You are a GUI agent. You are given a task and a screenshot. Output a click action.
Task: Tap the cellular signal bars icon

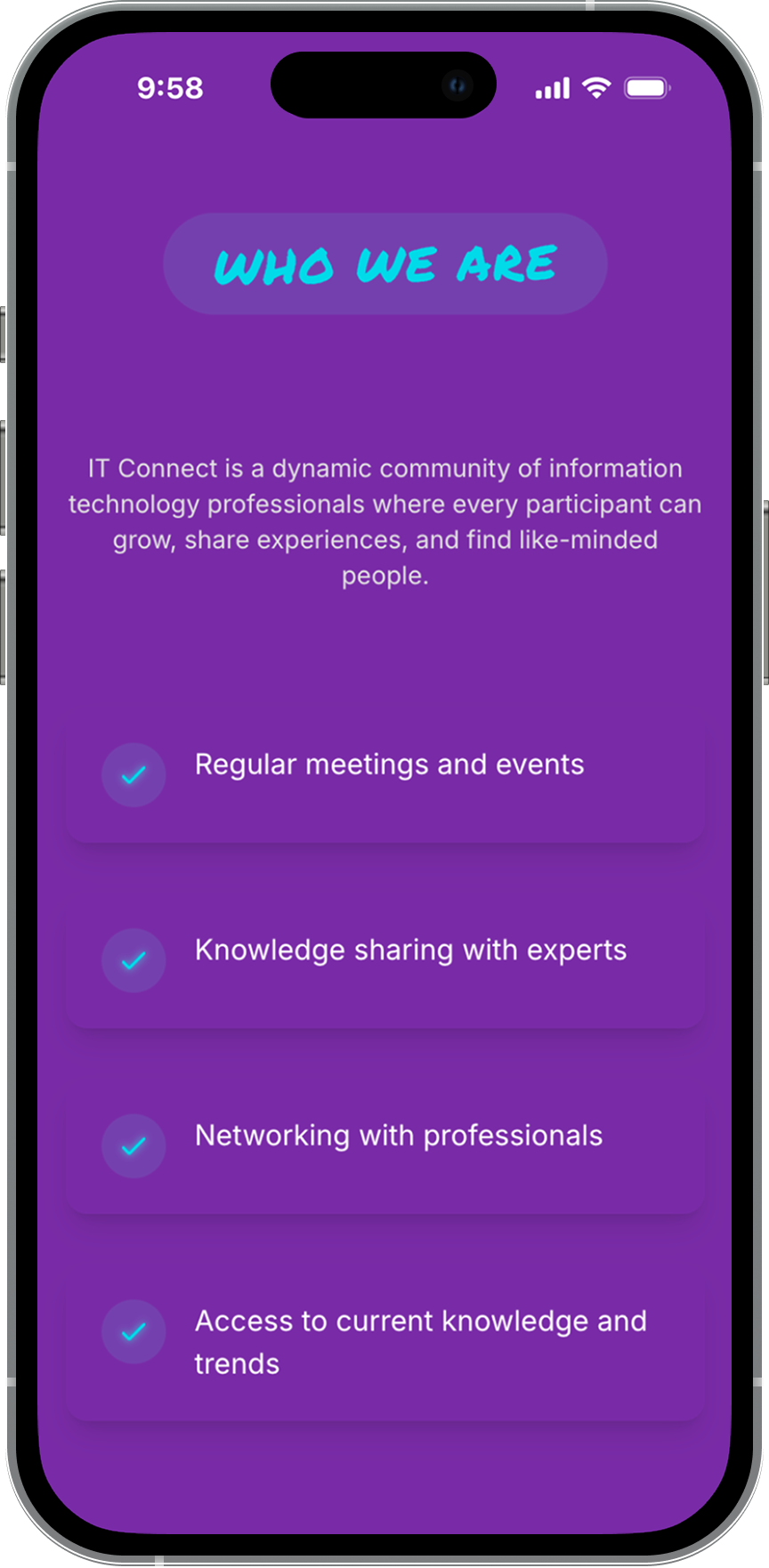[550, 86]
